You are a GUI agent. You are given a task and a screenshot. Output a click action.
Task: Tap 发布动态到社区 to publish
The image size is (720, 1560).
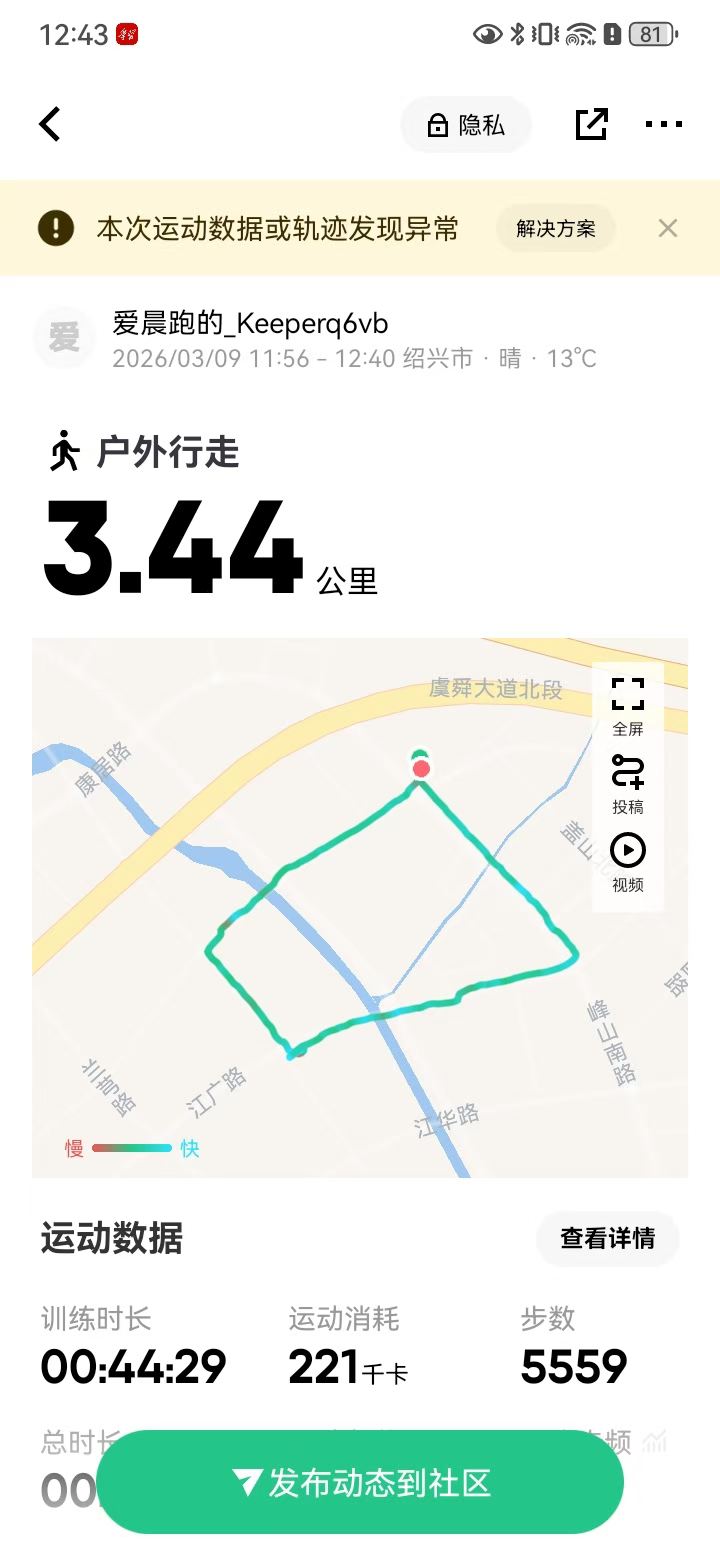pos(360,1483)
